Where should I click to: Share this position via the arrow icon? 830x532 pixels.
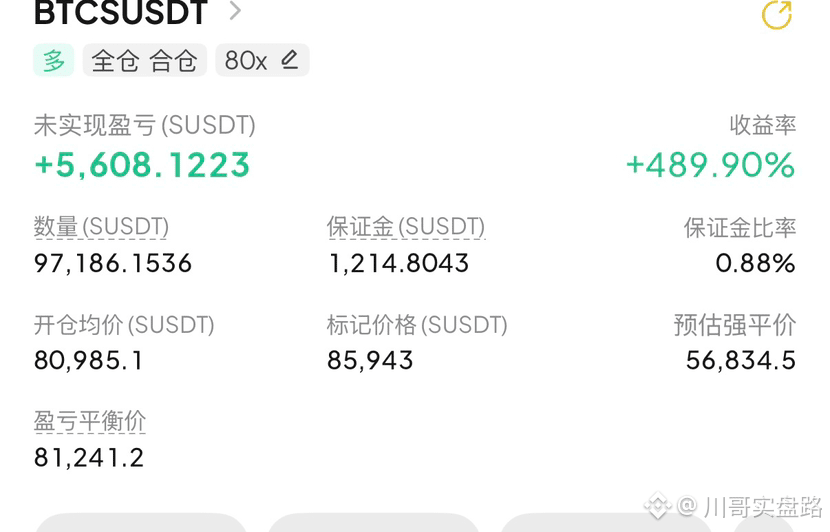coord(777,14)
